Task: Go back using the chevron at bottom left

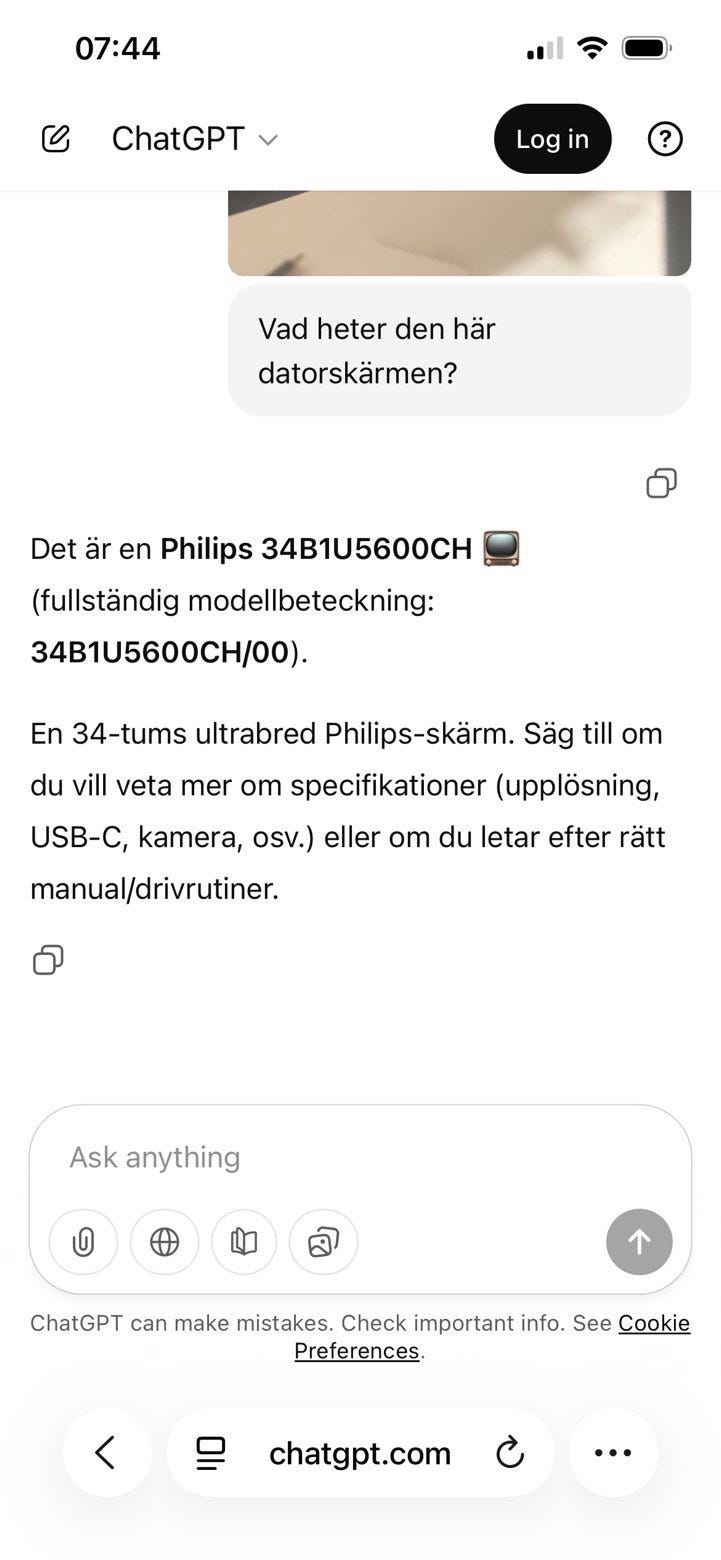Action: pyautogui.click(x=106, y=1452)
